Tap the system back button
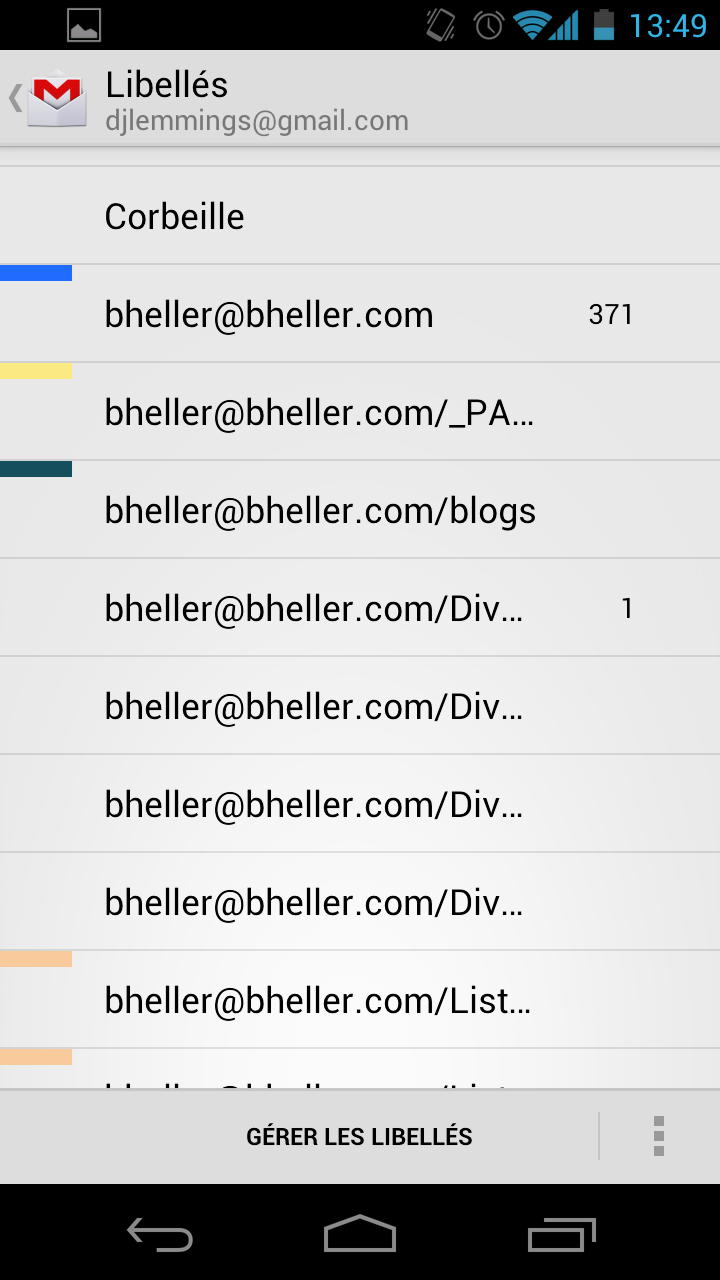 tap(160, 1234)
